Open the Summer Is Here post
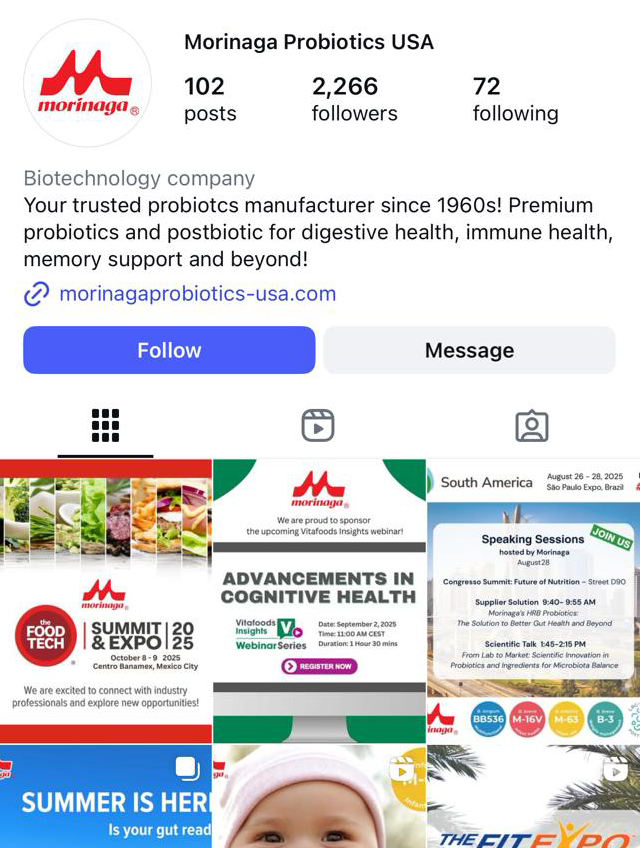Viewport: 641px width, 848px height. (106, 798)
